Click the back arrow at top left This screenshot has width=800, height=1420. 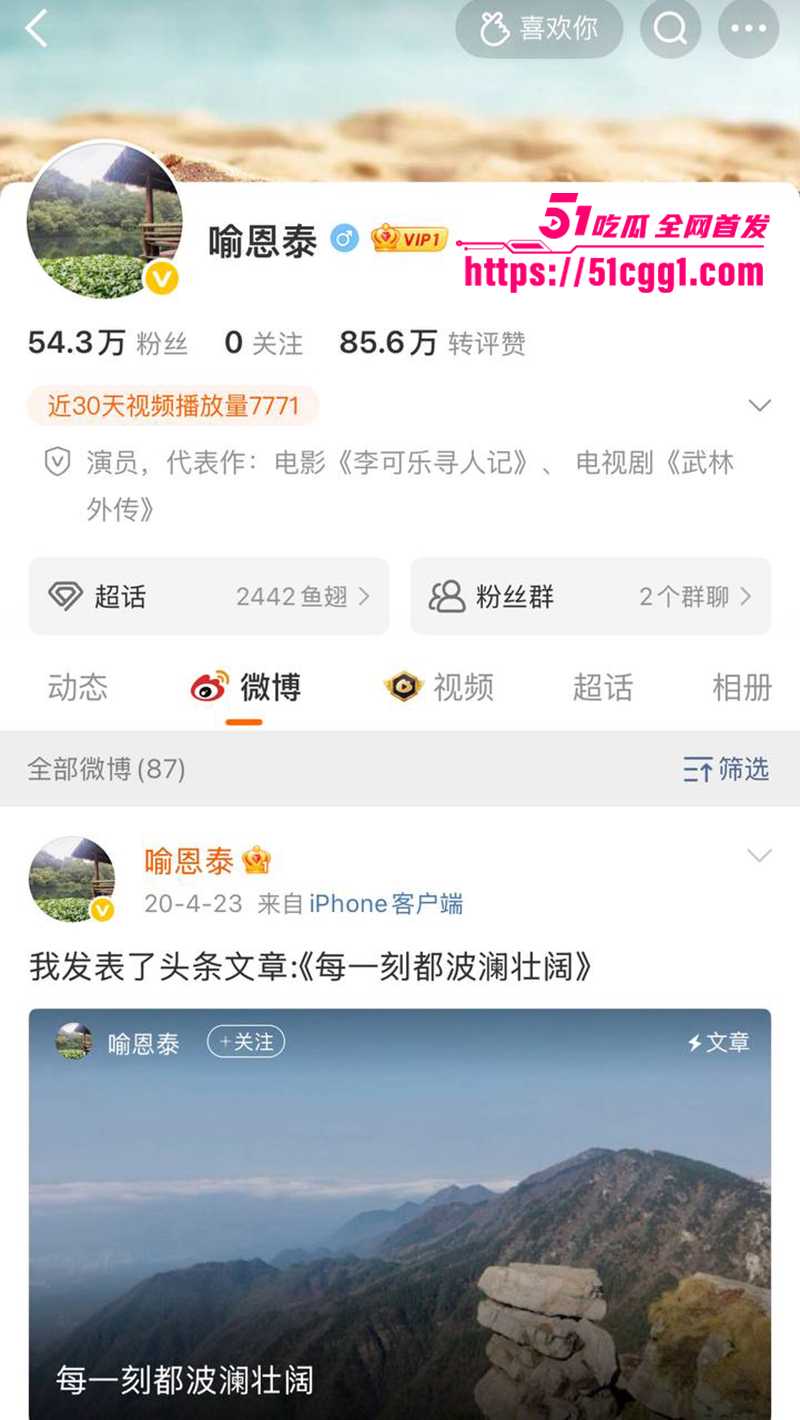point(38,29)
